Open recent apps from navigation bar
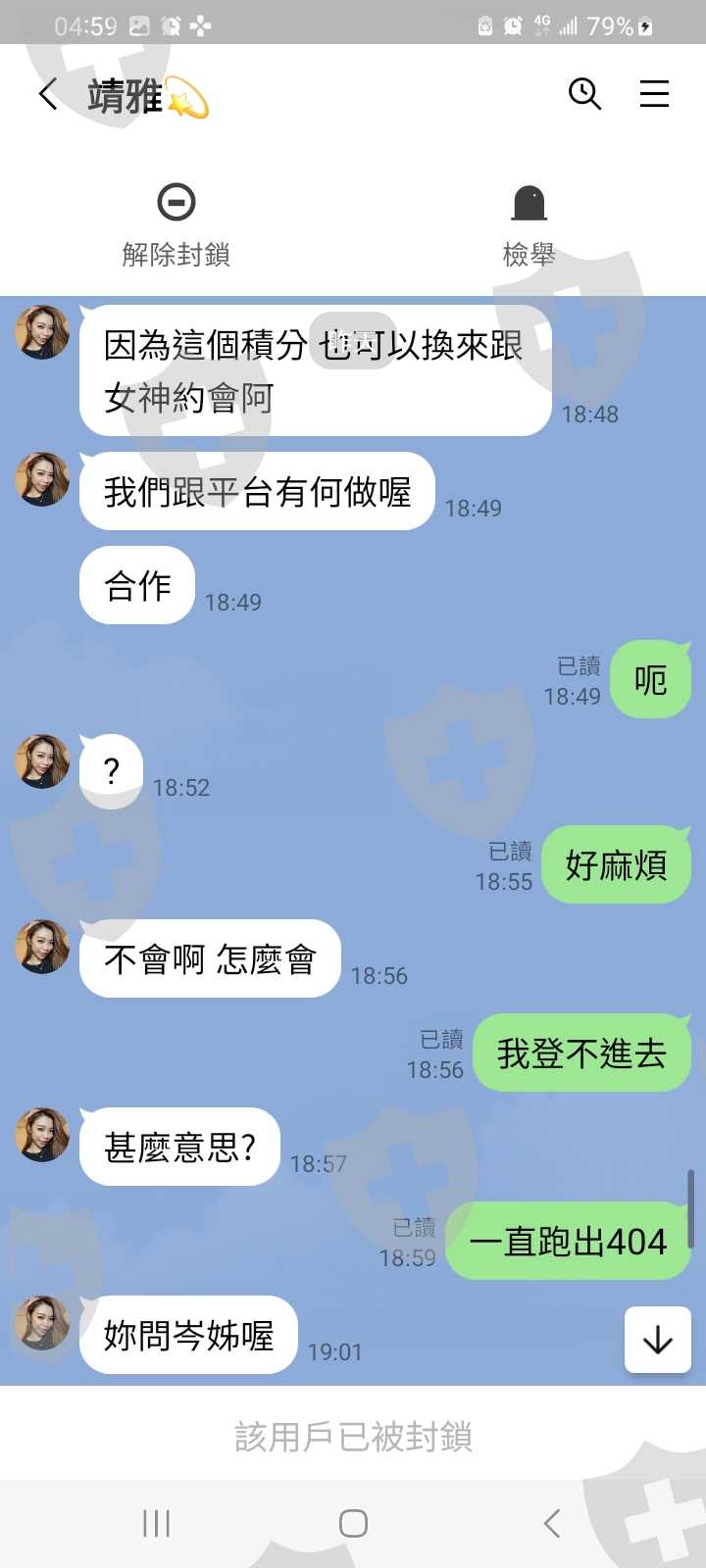 point(156,1523)
